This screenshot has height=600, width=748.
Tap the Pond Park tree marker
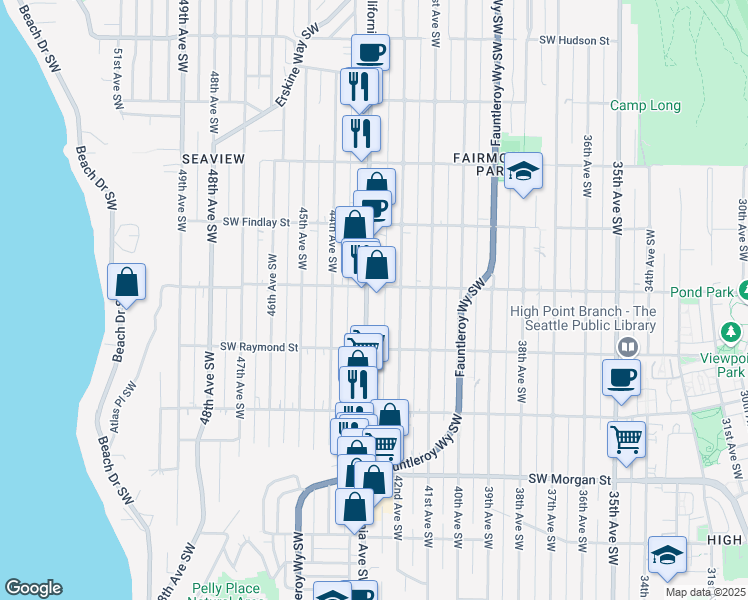point(744,292)
